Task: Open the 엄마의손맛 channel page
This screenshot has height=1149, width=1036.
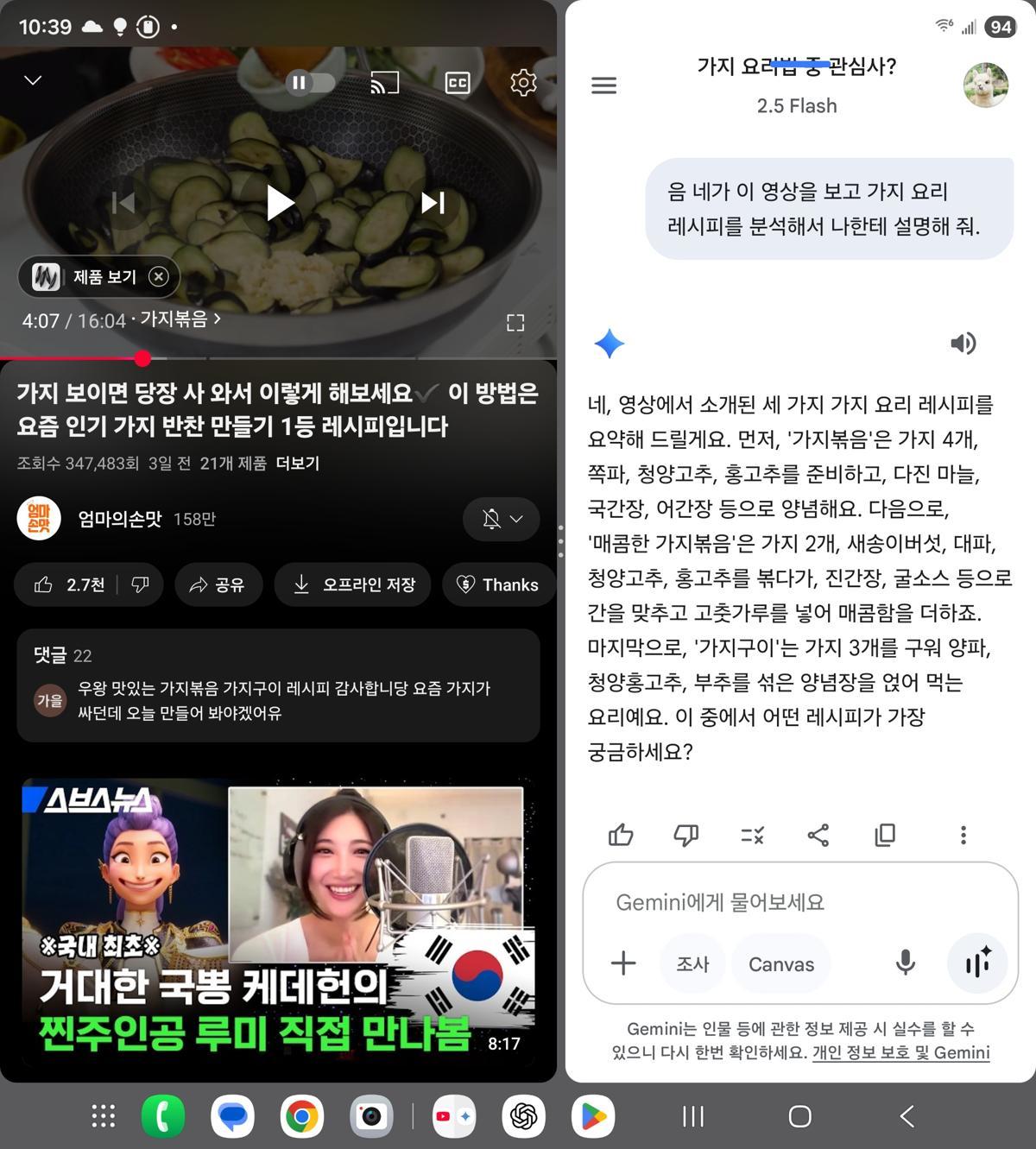Action: [x=119, y=519]
